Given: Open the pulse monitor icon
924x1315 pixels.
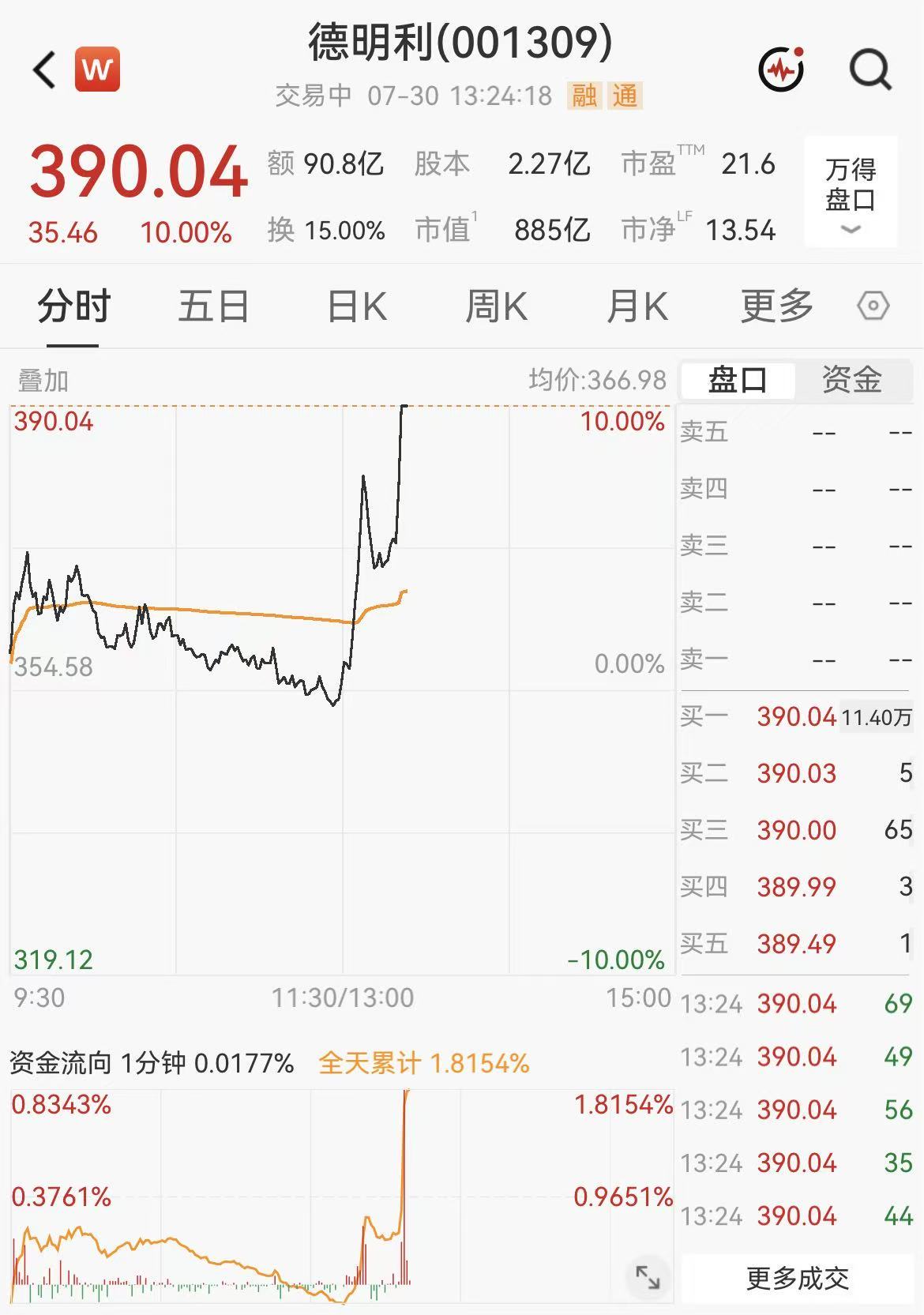Looking at the screenshot, I should [782, 70].
